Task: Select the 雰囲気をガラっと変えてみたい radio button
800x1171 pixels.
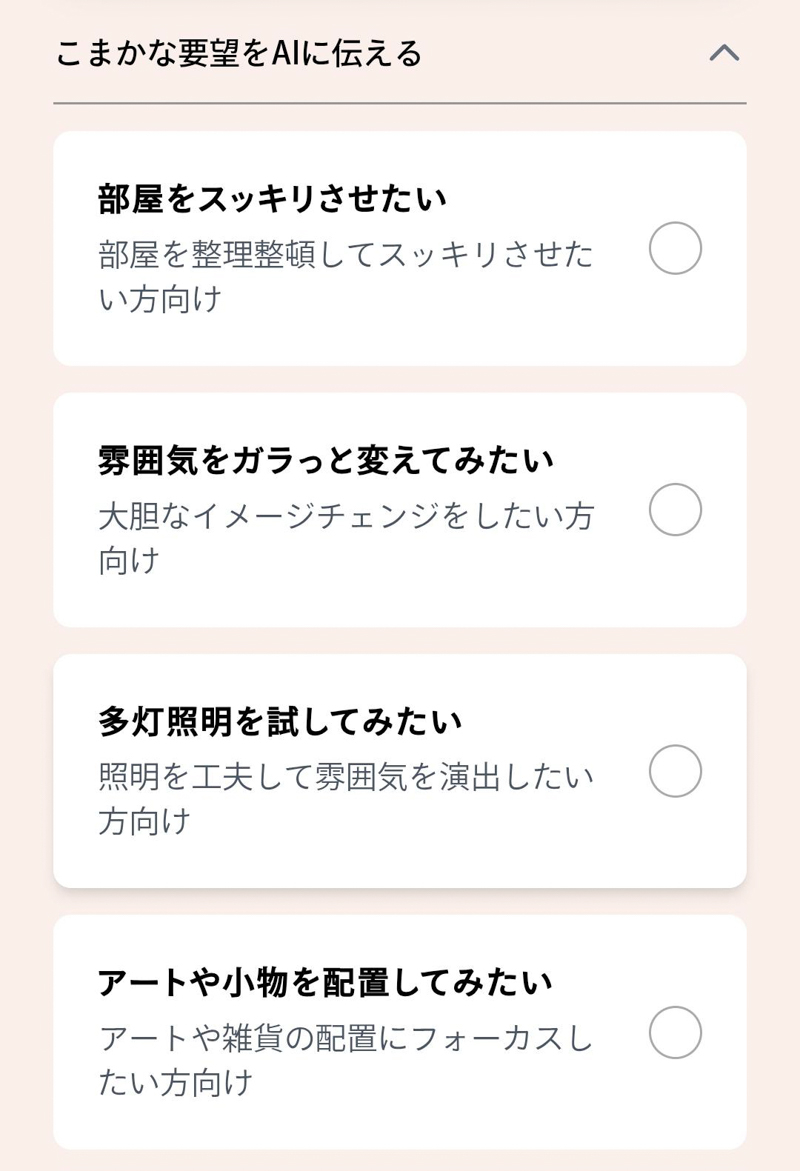Action: click(x=675, y=512)
